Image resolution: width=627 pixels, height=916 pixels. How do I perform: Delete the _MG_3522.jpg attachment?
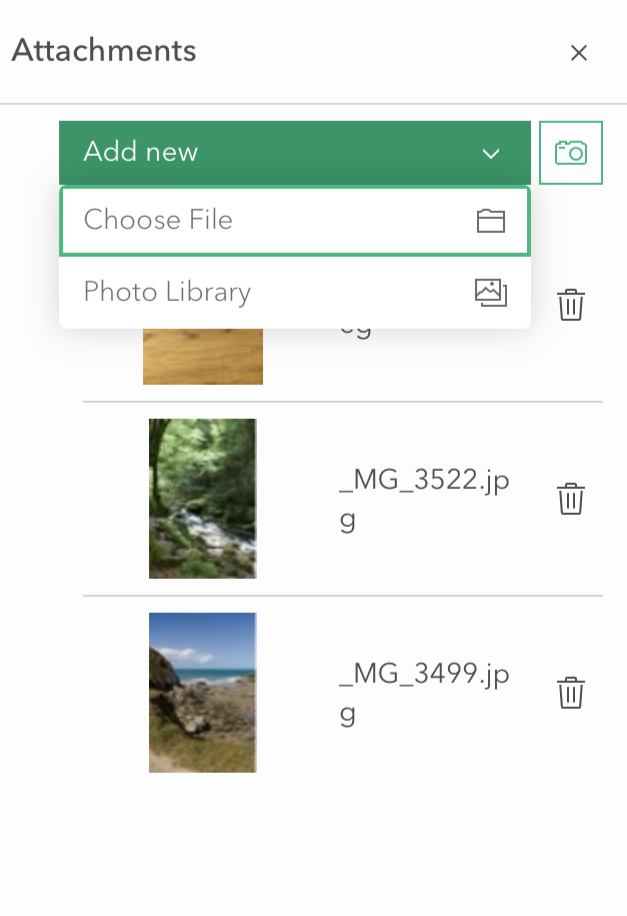(570, 498)
